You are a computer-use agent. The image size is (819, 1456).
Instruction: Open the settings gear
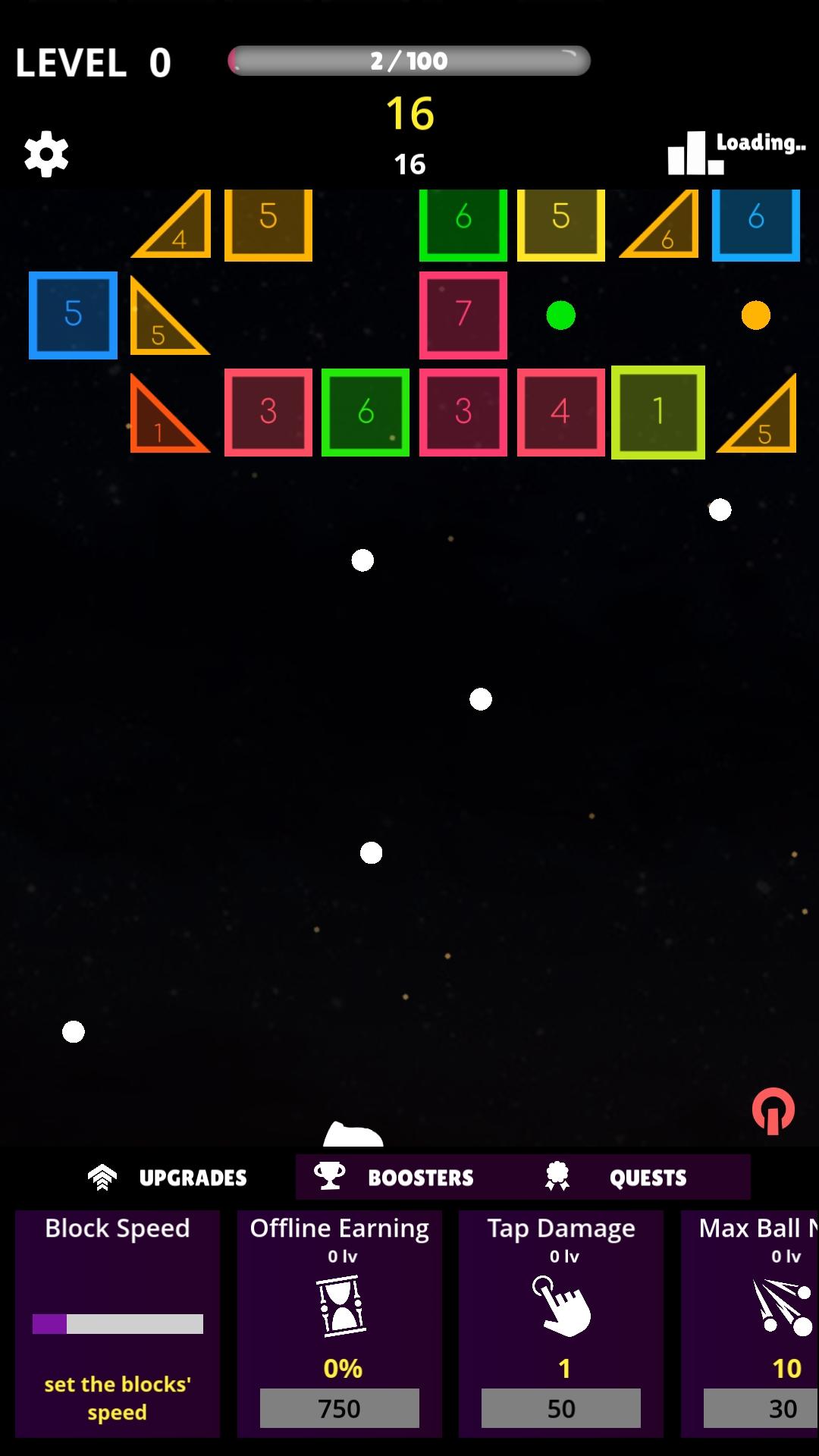point(46,154)
